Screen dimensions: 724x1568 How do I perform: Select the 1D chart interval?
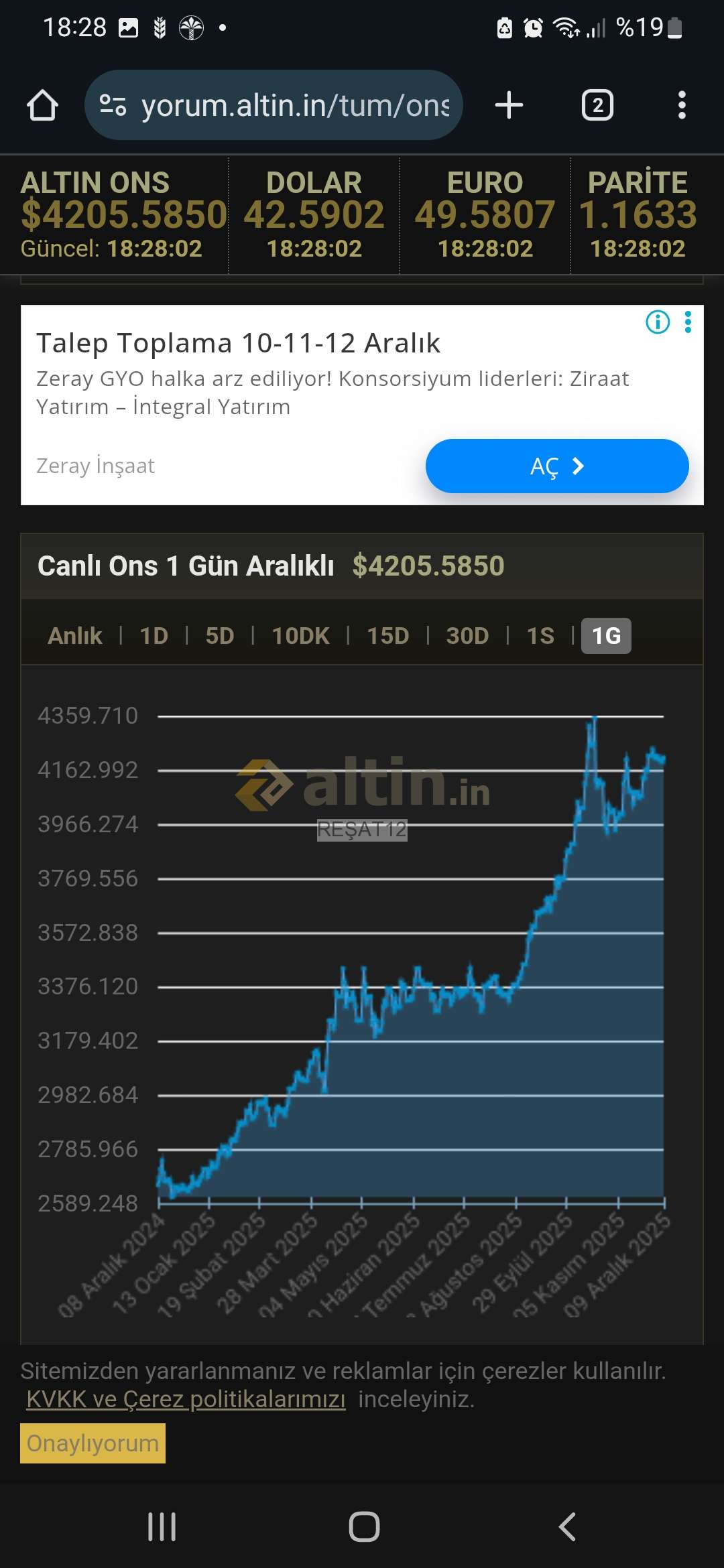pos(154,635)
